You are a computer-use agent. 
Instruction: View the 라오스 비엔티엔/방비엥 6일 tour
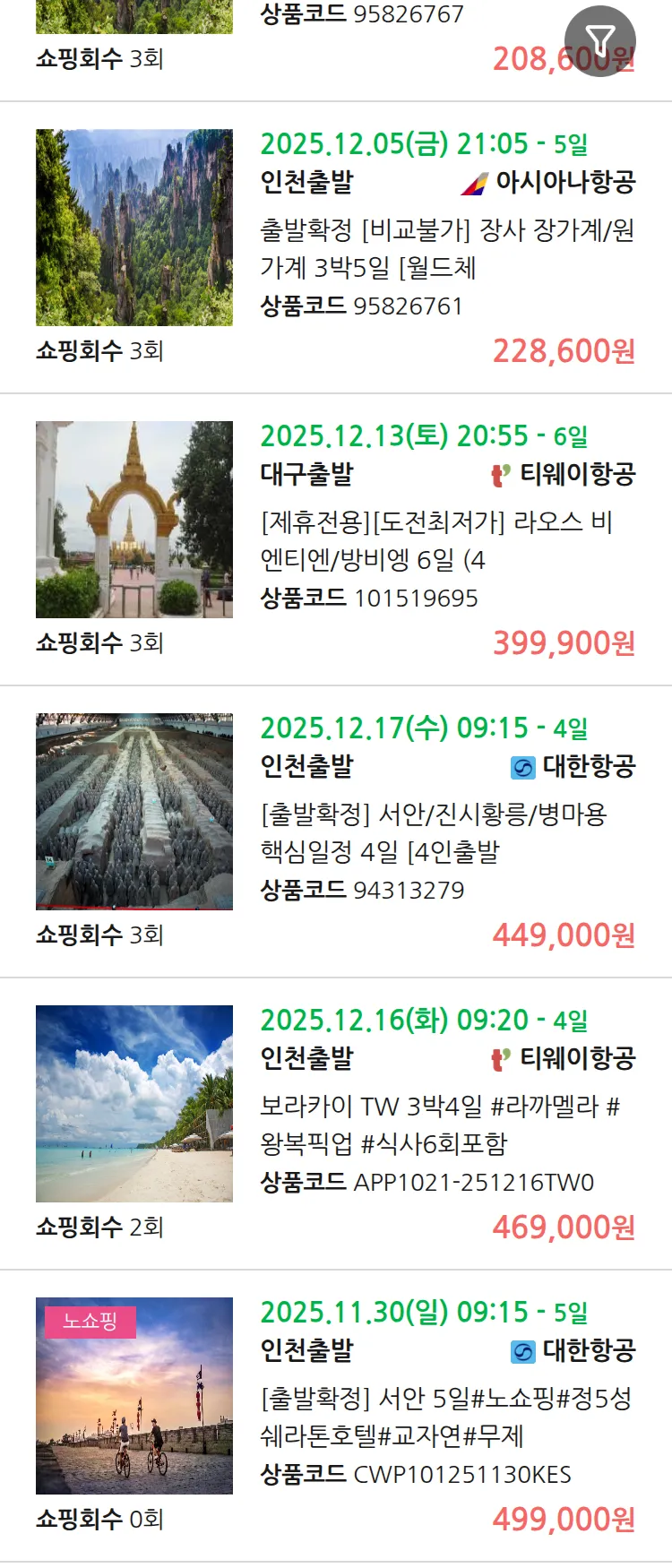pos(436,540)
